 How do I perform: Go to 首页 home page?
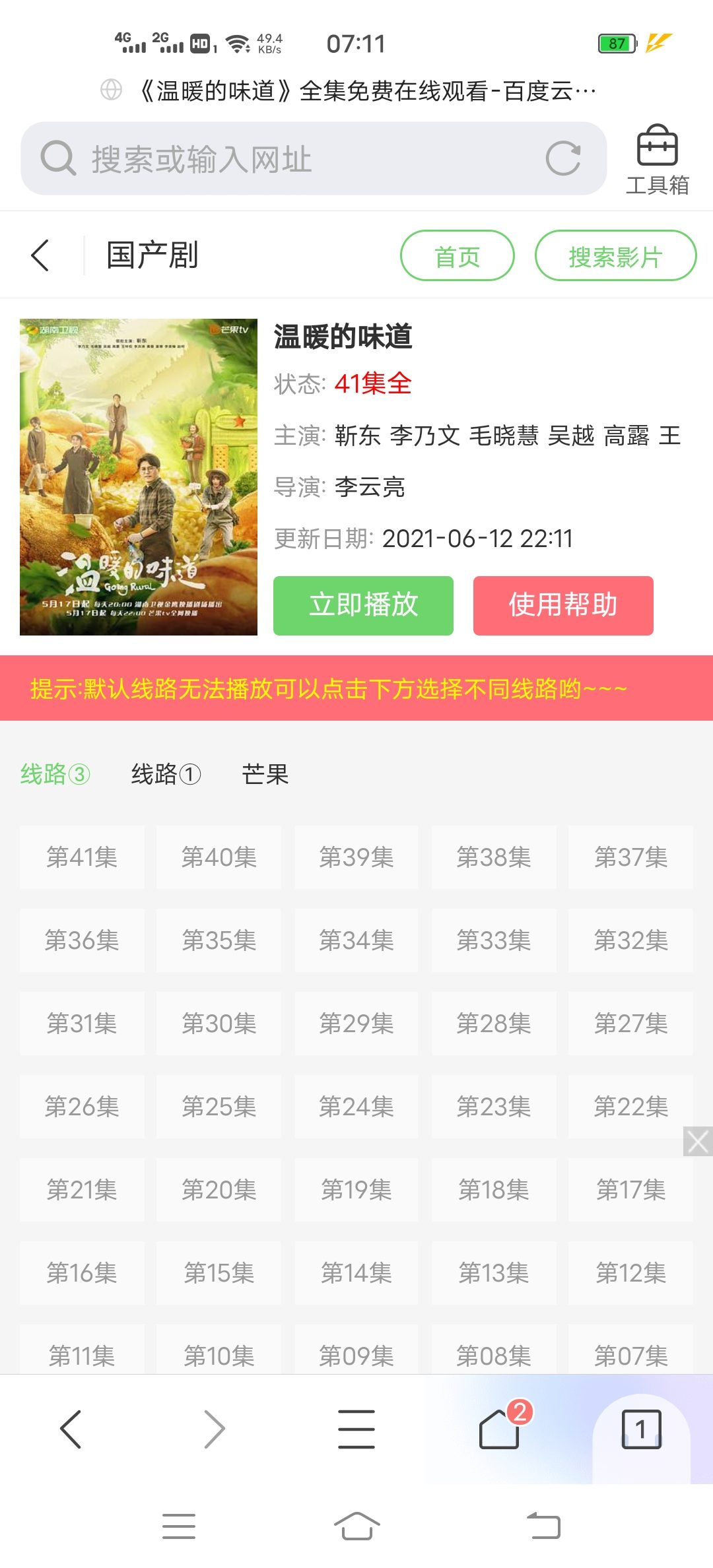click(457, 256)
